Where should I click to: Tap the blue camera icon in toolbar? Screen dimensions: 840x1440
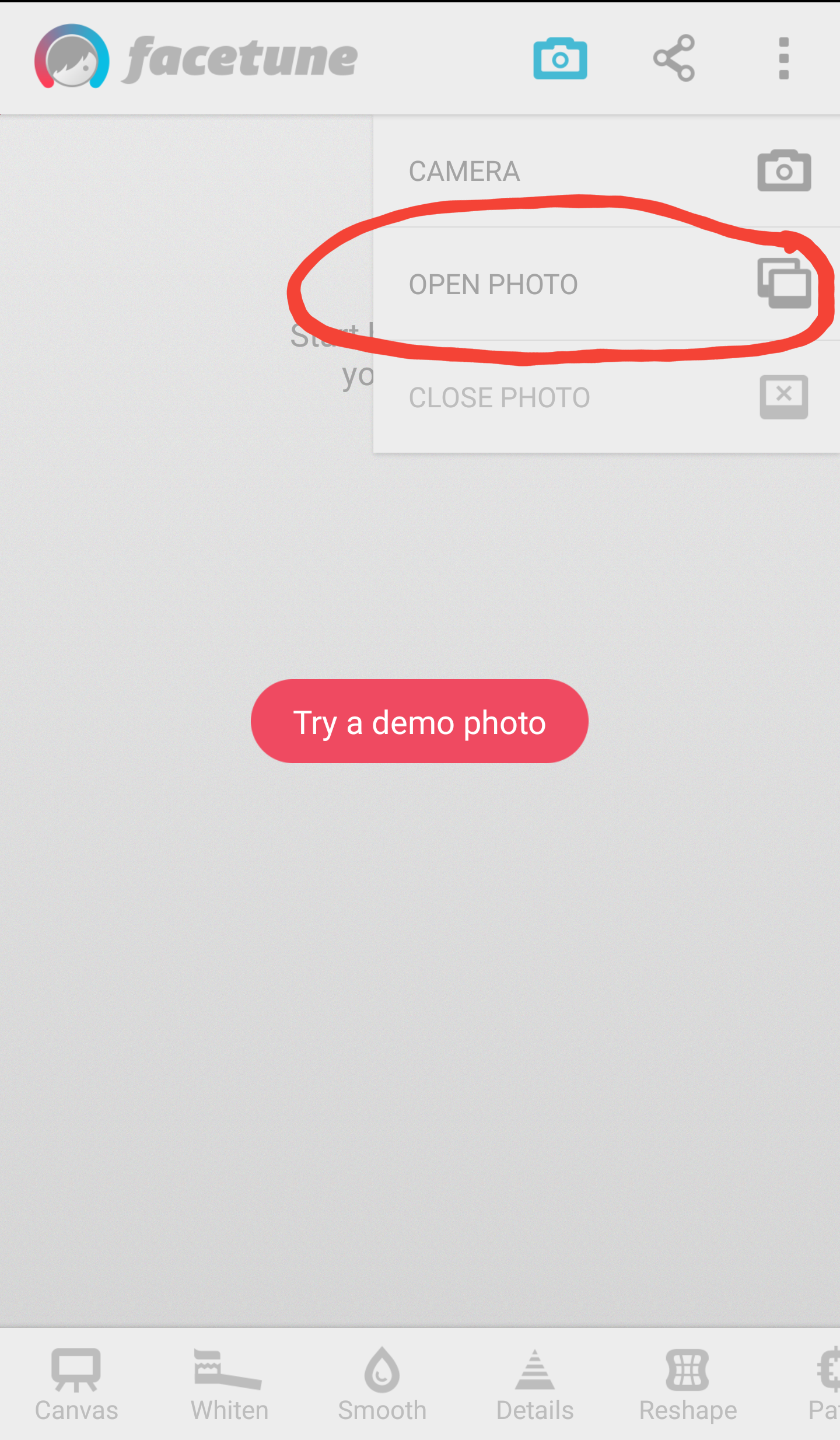pyautogui.click(x=560, y=58)
